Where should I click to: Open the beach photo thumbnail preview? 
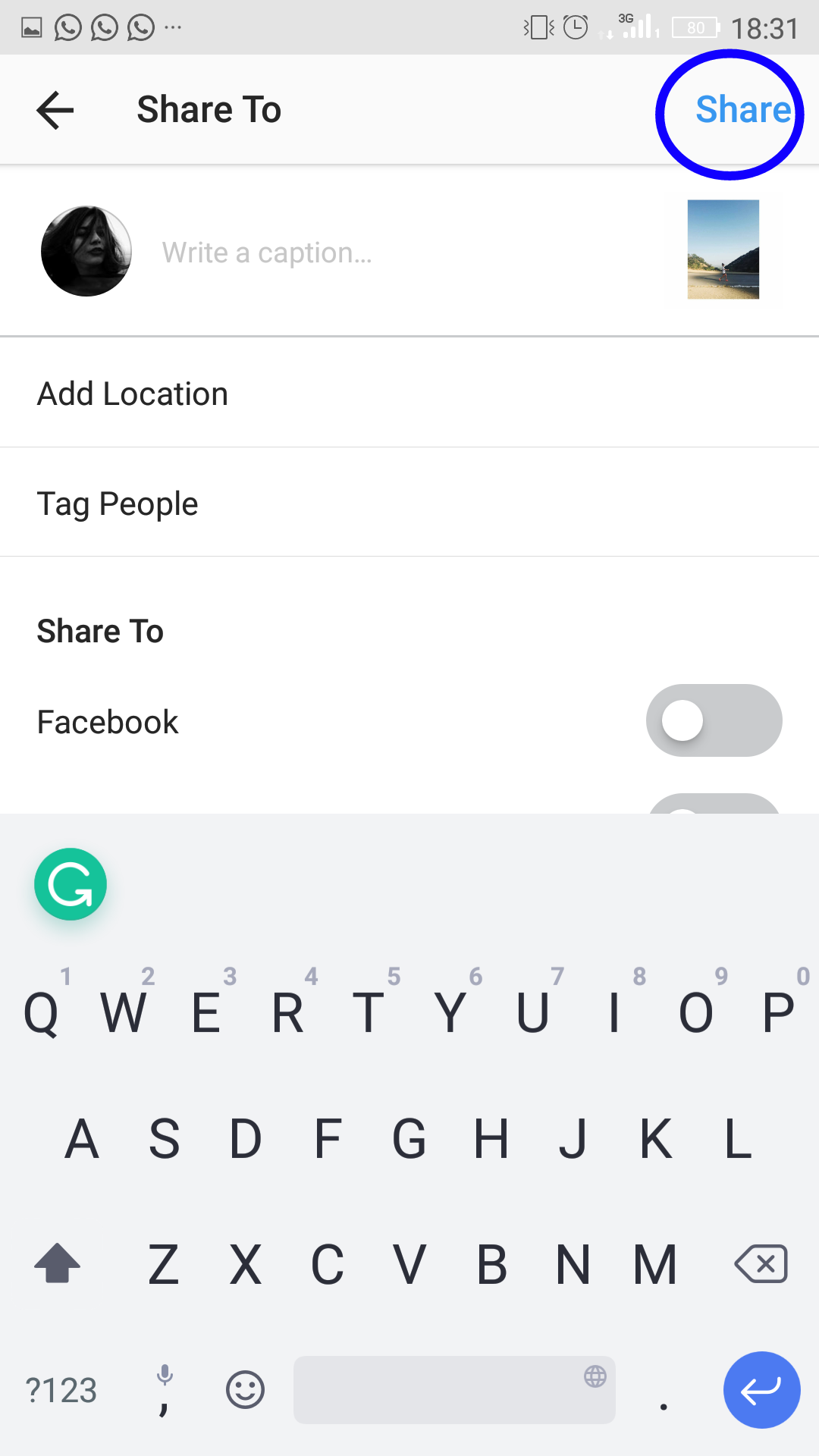[x=723, y=249]
